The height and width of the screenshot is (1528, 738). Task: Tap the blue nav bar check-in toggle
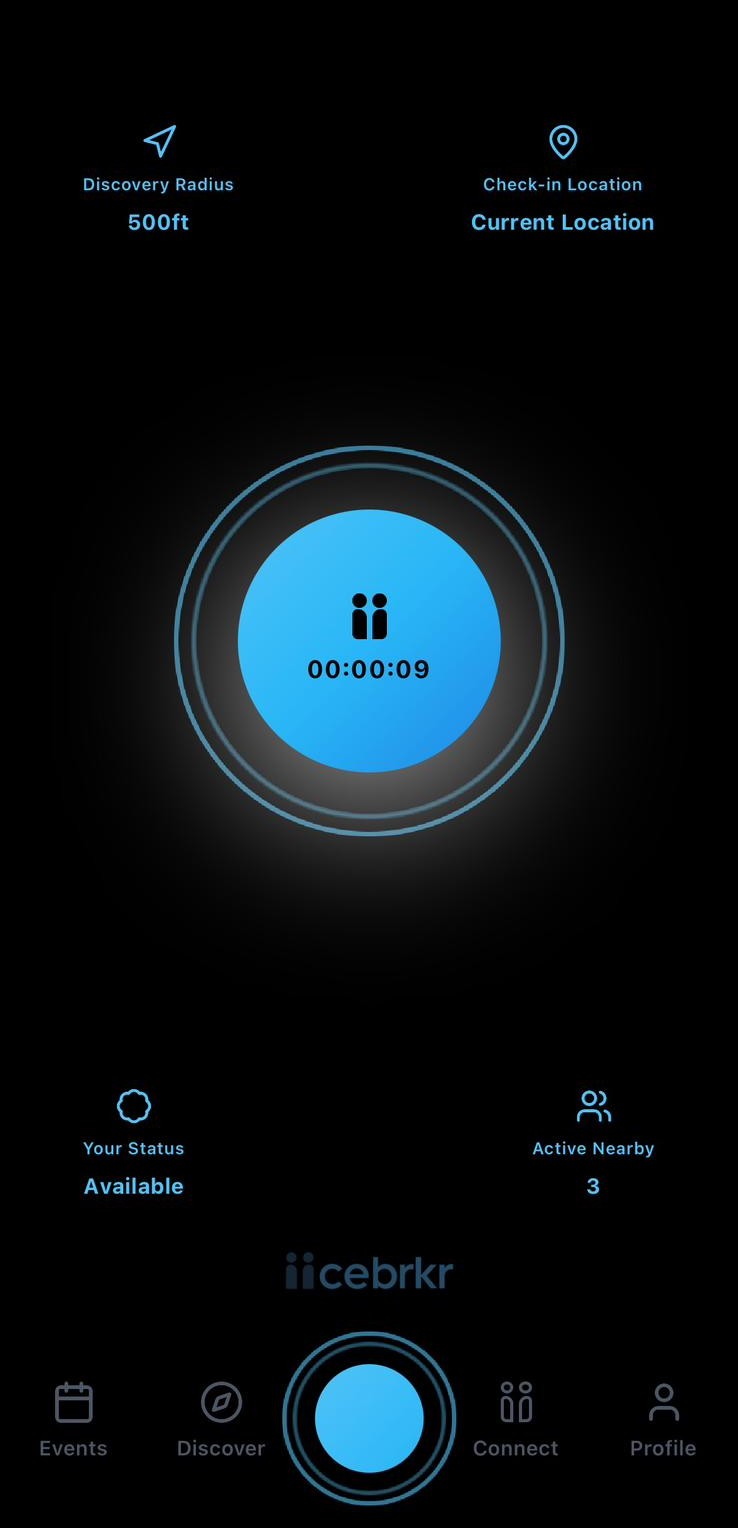click(369, 1417)
